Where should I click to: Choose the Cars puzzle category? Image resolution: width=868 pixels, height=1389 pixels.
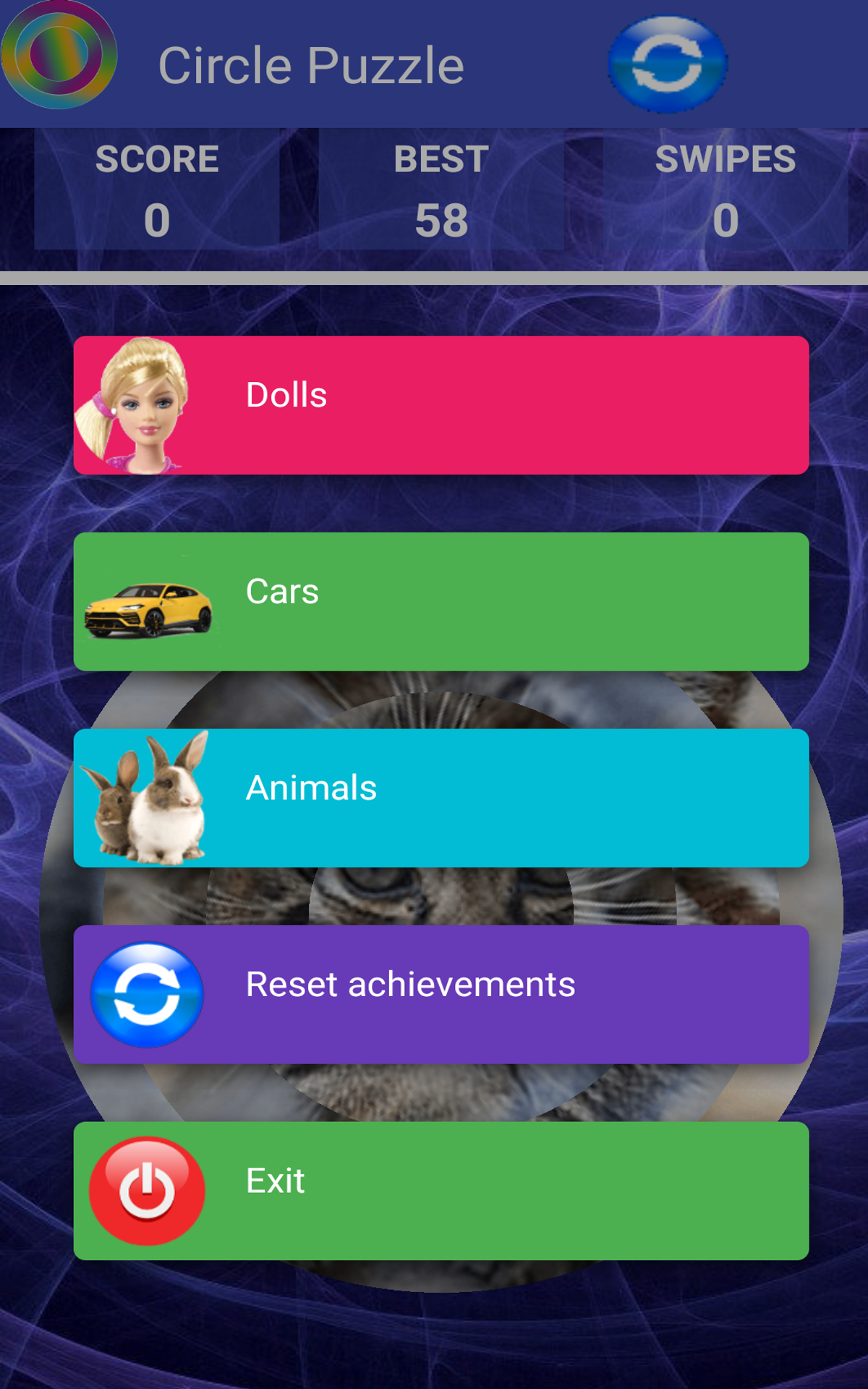tap(441, 601)
